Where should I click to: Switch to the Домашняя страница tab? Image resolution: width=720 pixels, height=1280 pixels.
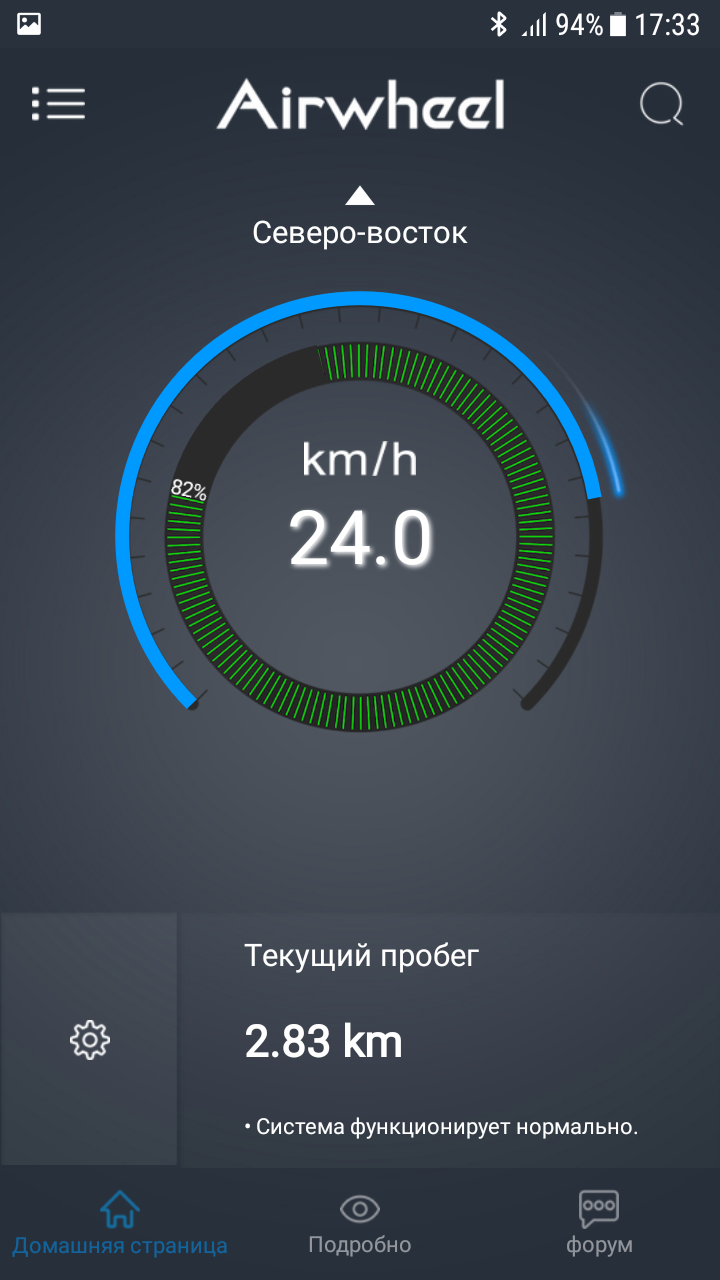[x=120, y=1223]
